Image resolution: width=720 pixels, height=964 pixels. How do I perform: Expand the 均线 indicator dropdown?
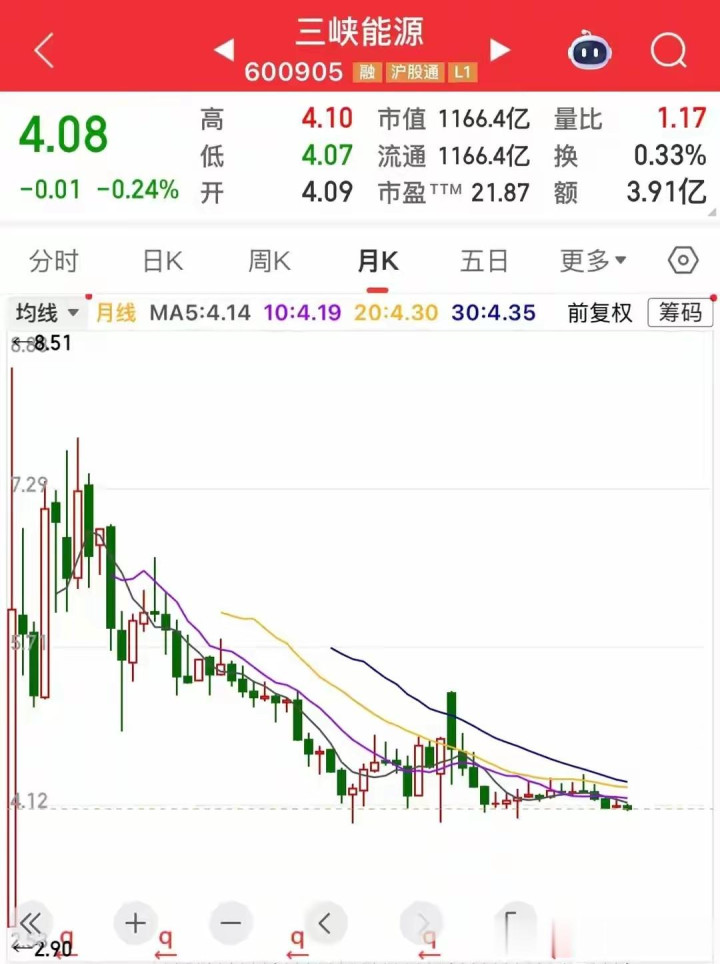pyautogui.click(x=47, y=313)
